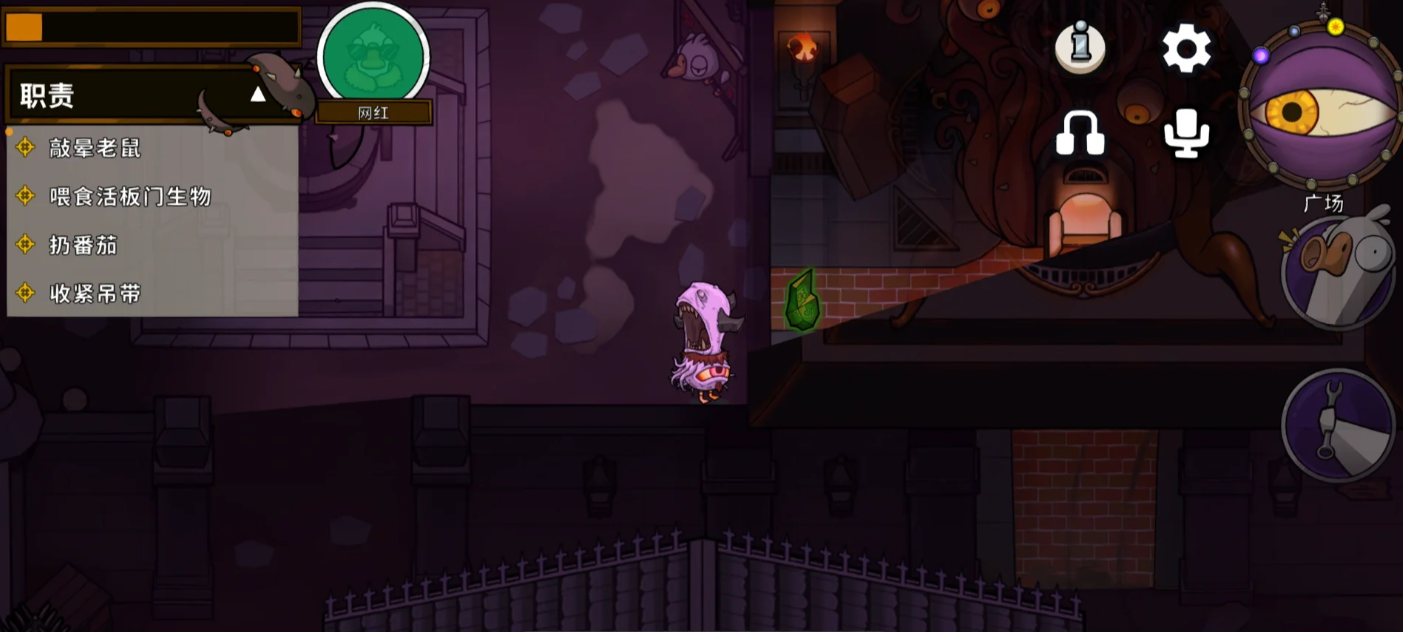Collapse the 职责 task list
This screenshot has height=632, width=1403.
click(257, 95)
